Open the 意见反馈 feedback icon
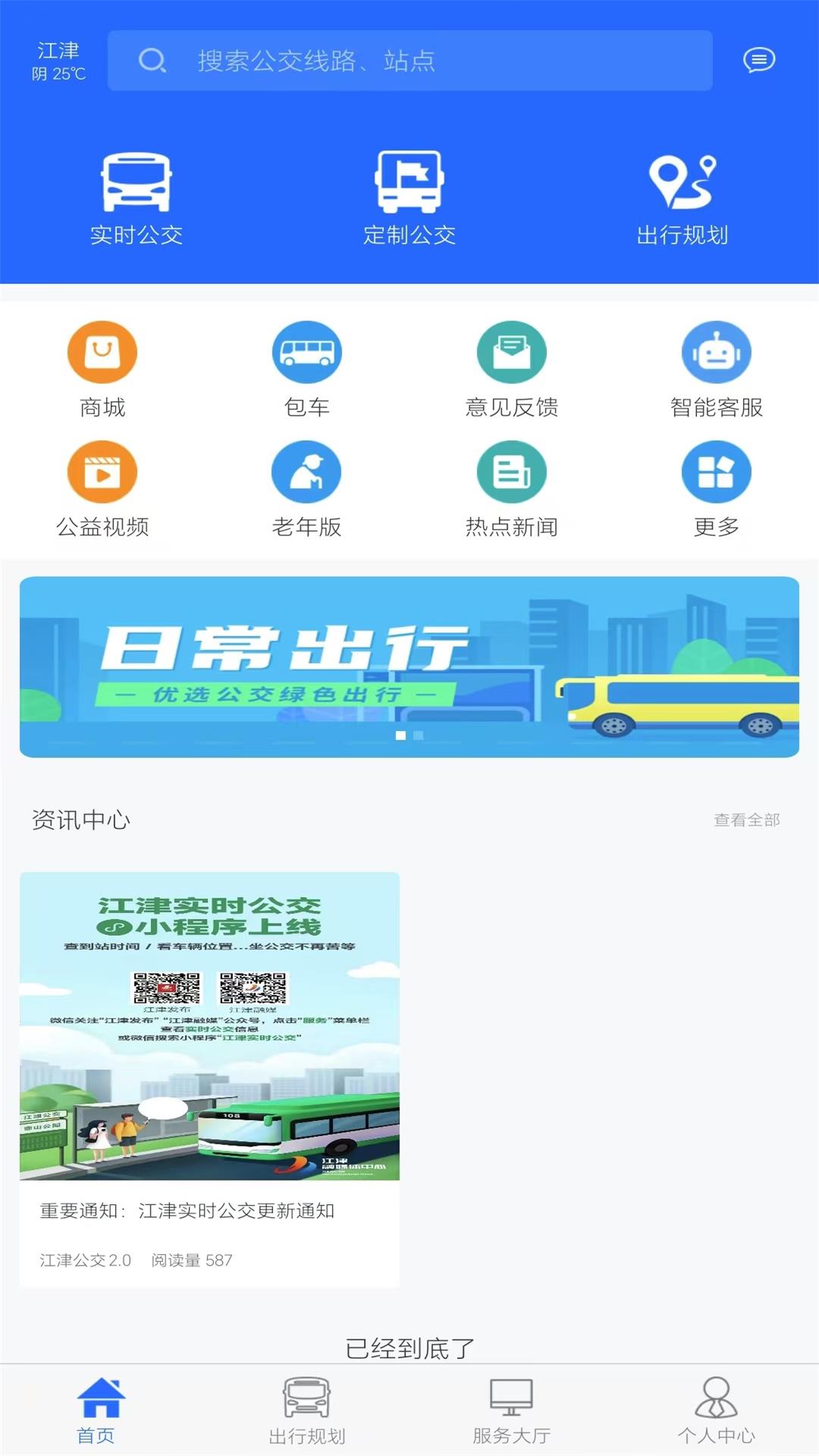 click(x=512, y=351)
